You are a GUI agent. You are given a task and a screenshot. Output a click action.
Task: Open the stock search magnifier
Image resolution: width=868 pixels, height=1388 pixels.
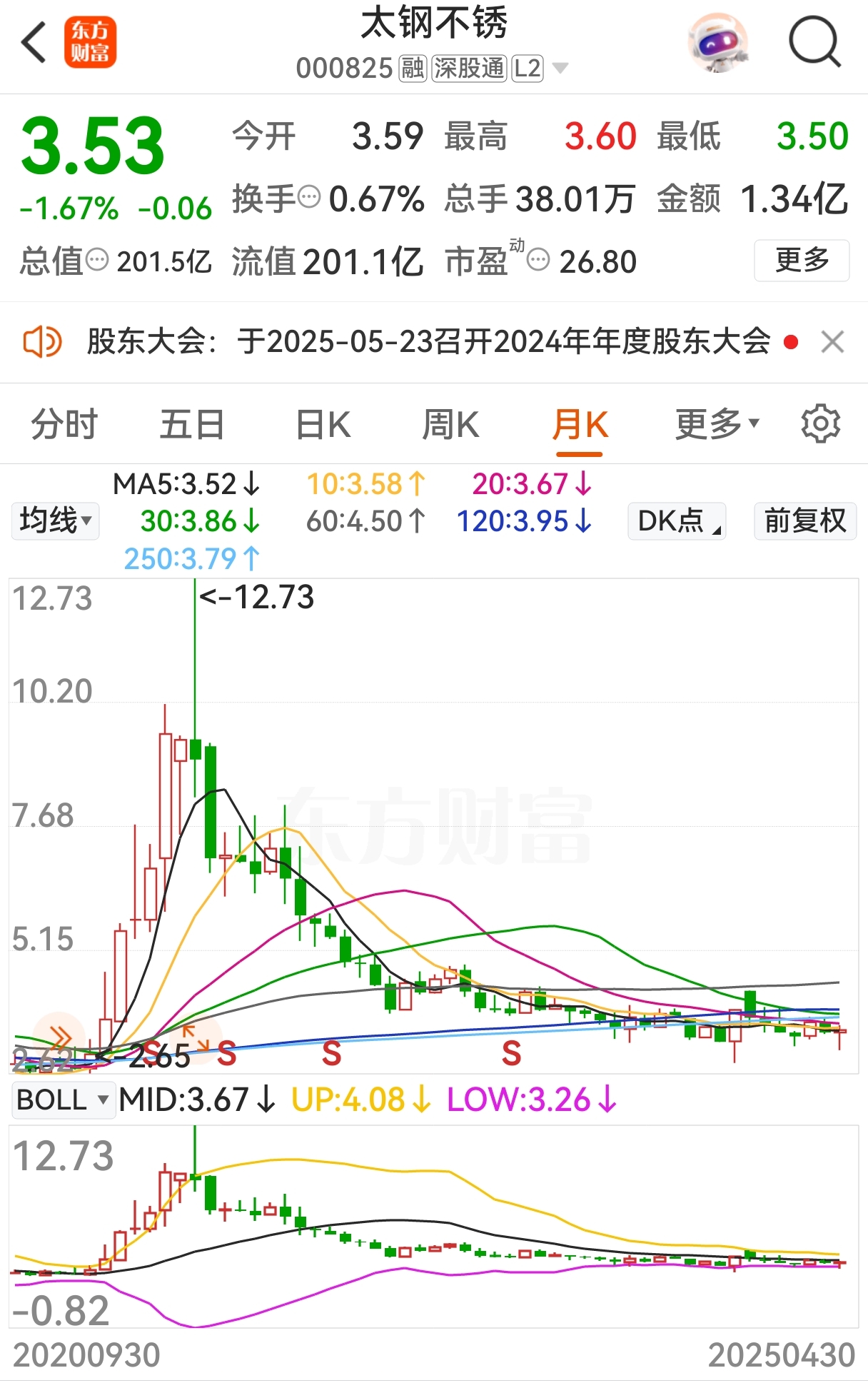815,43
